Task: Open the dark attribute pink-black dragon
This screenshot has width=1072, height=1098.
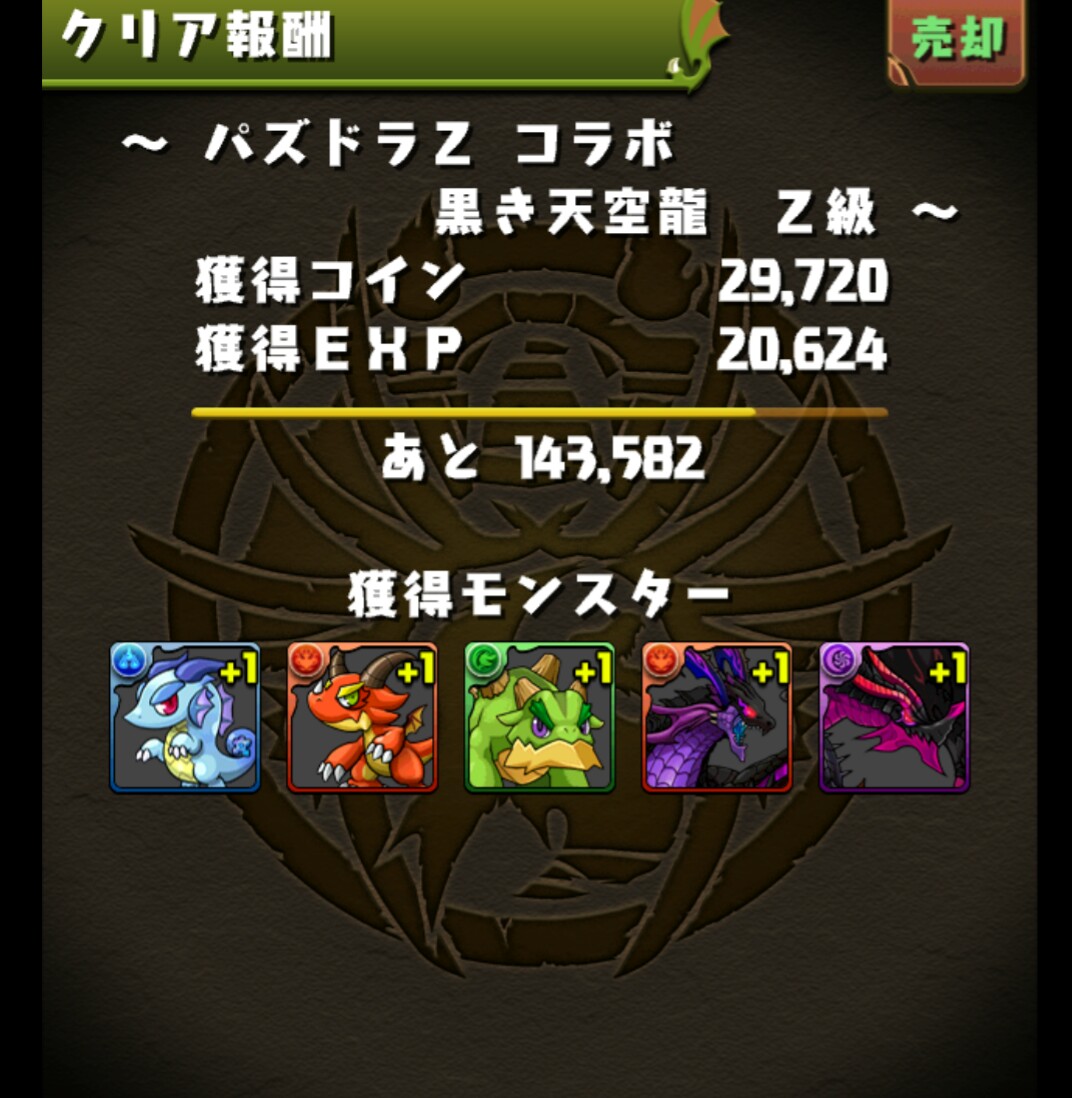Action: coord(894,718)
